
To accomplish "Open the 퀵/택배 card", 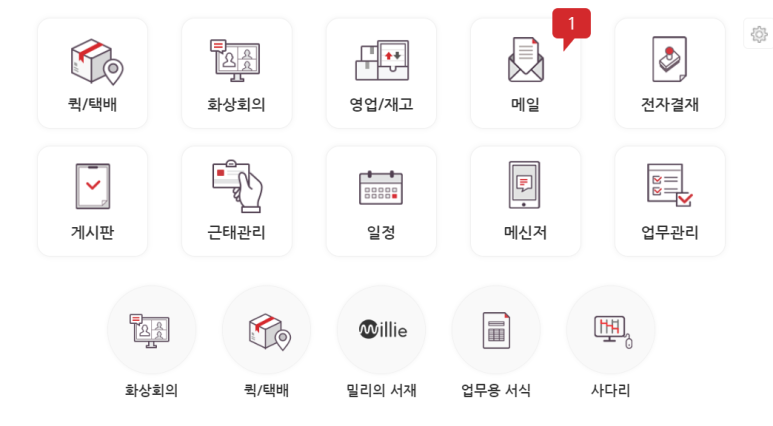I will point(92,73).
